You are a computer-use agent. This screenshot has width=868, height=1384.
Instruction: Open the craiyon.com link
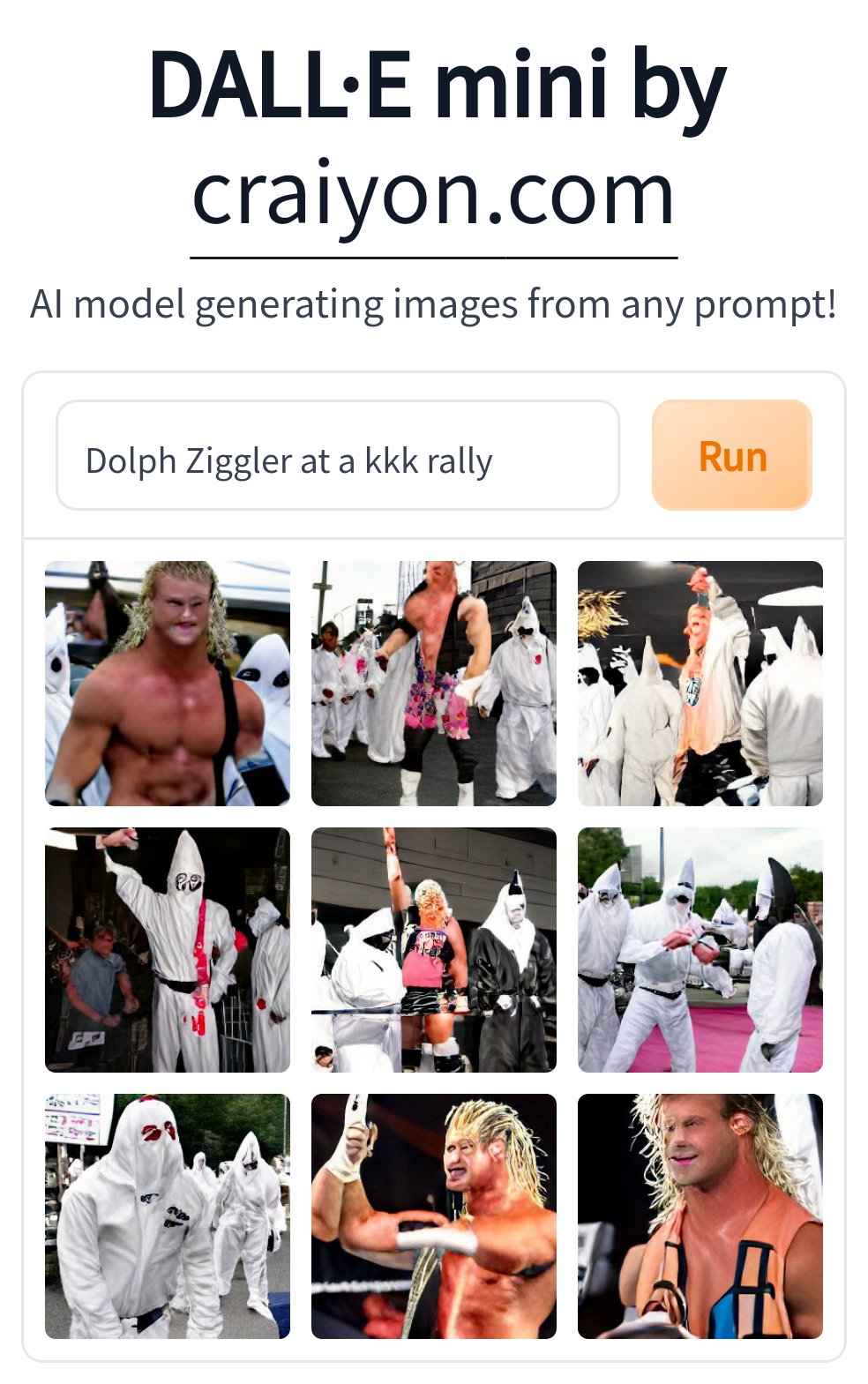(x=433, y=196)
